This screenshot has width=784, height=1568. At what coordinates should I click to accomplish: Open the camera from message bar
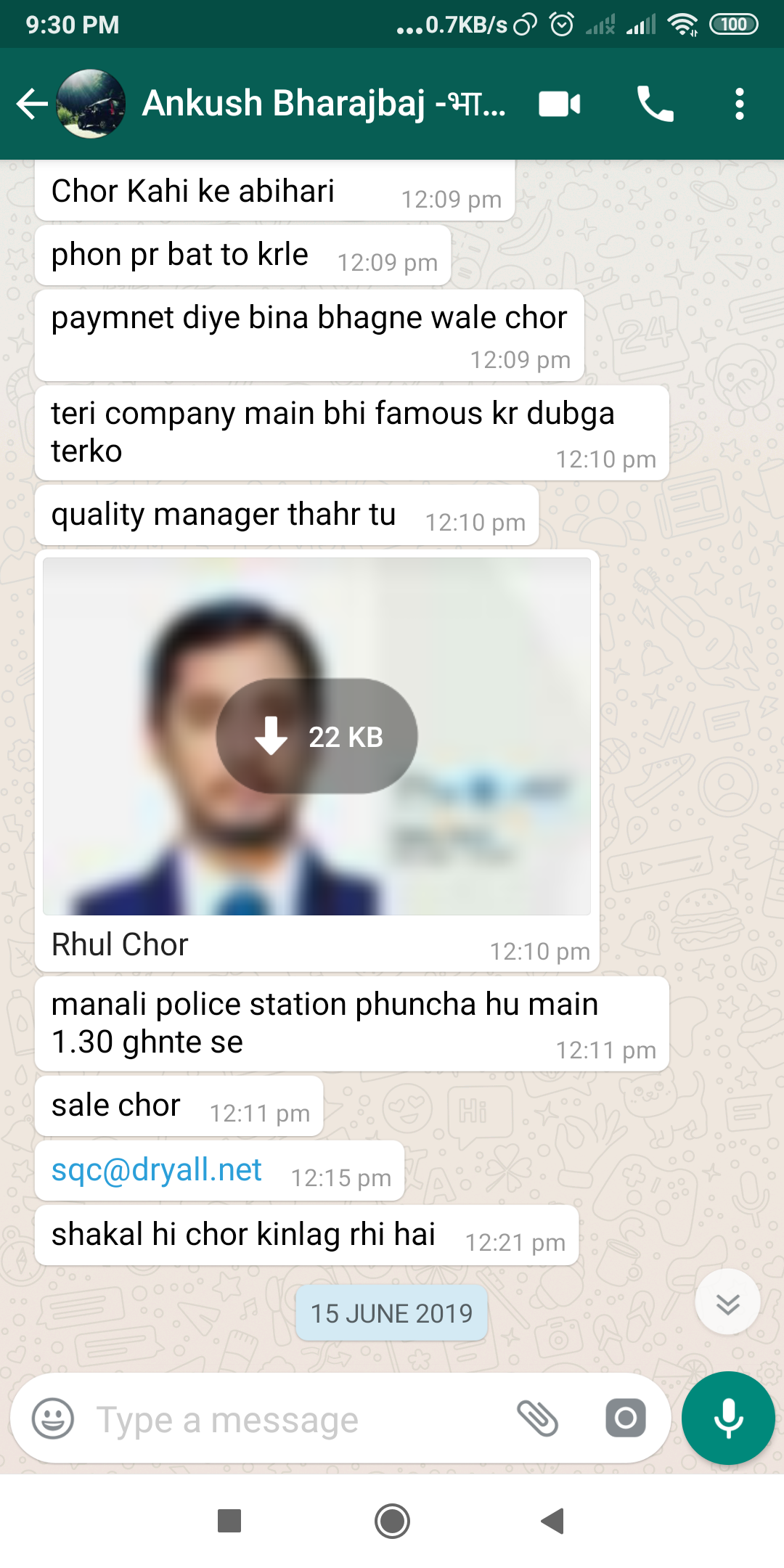625,1418
